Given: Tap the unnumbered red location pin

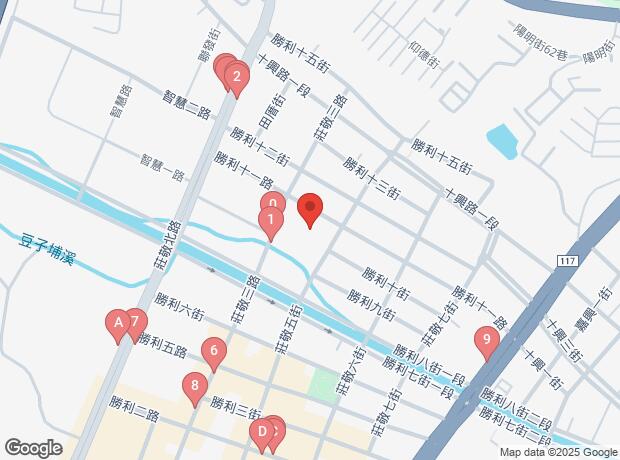Looking at the screenshot, I should (x=310, y=209).
